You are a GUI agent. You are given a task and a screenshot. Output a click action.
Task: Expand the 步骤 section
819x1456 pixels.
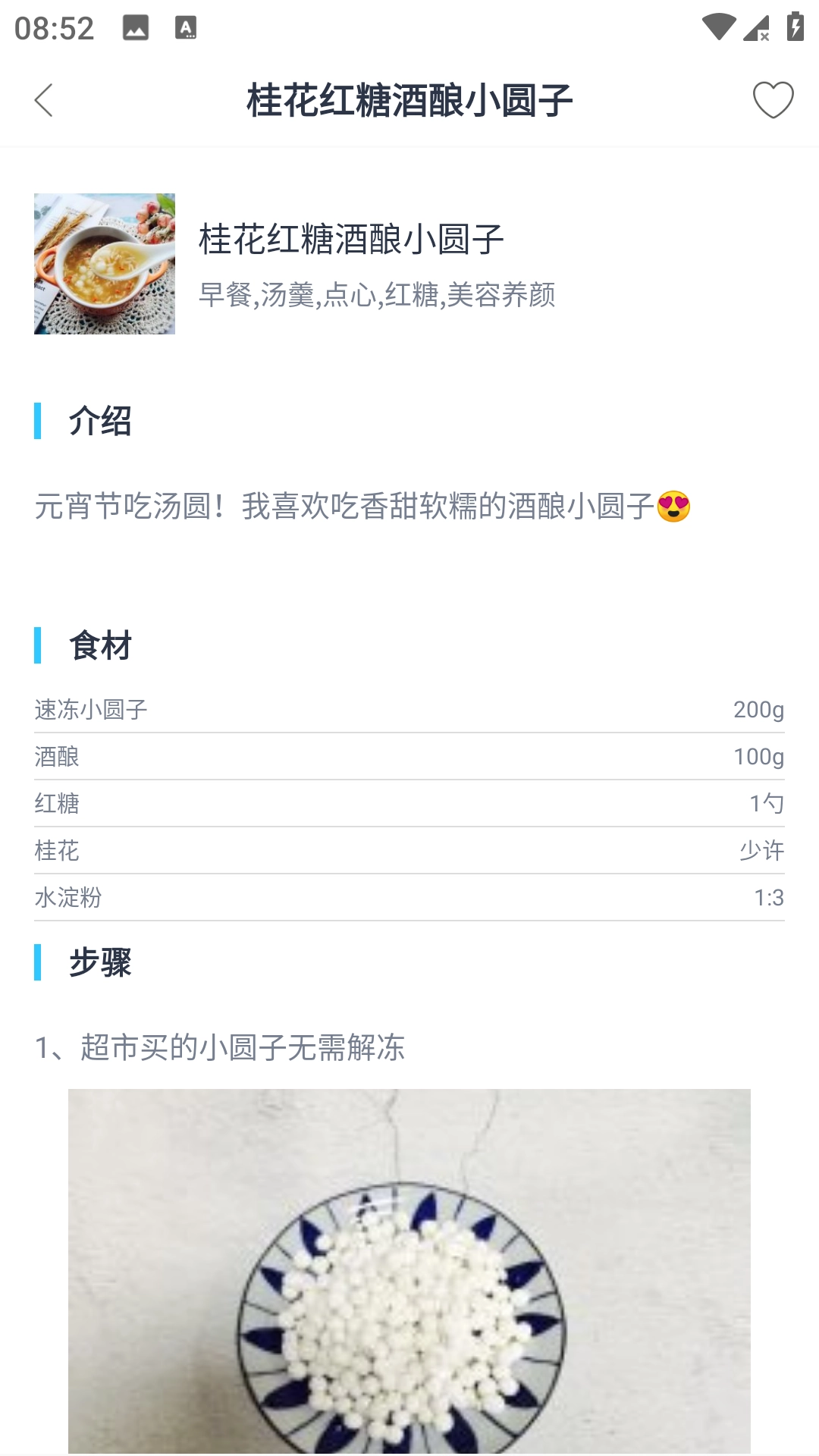click(x=99, y=963)
